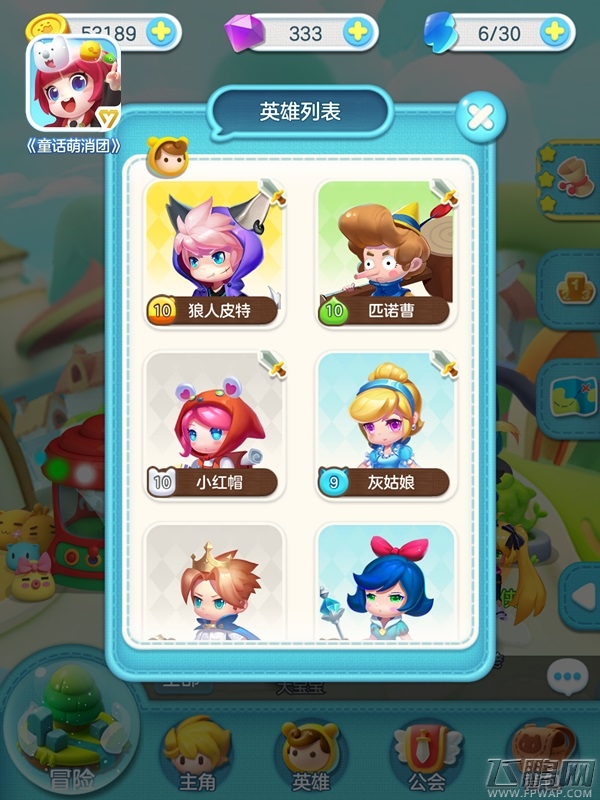This screenshot has height=800, width=600.
Task: Open the blue-haired girl hero card
Action: 385,585
